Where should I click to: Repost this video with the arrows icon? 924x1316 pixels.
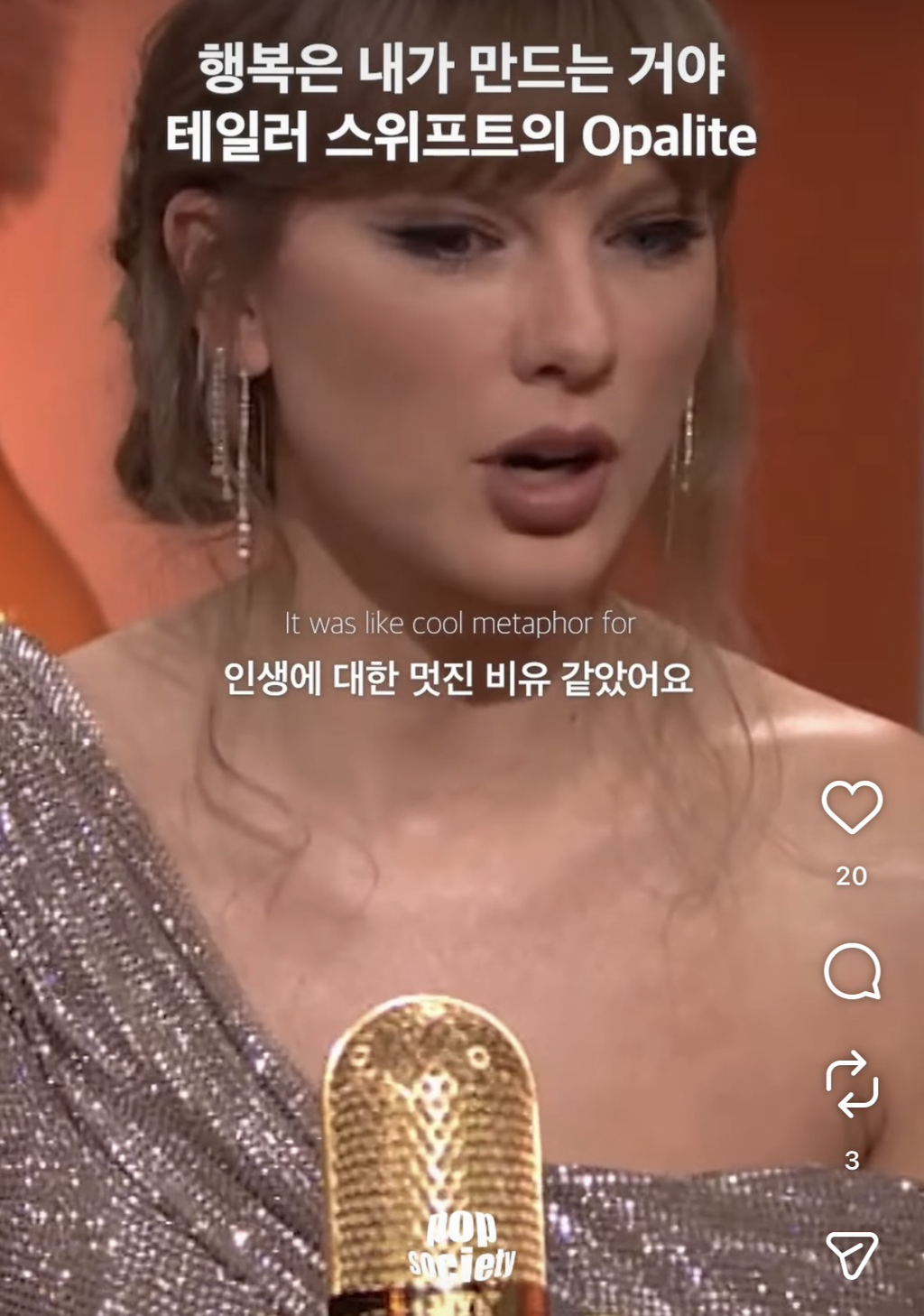[852, 1084]
